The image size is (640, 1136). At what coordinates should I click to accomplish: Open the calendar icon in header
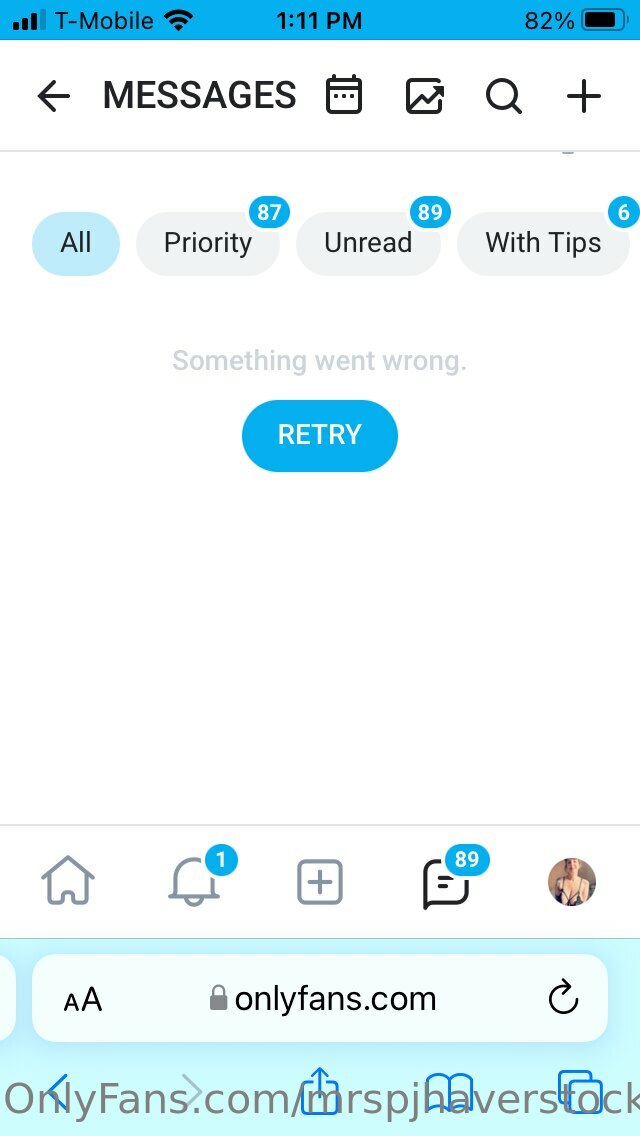coord(344,95)
